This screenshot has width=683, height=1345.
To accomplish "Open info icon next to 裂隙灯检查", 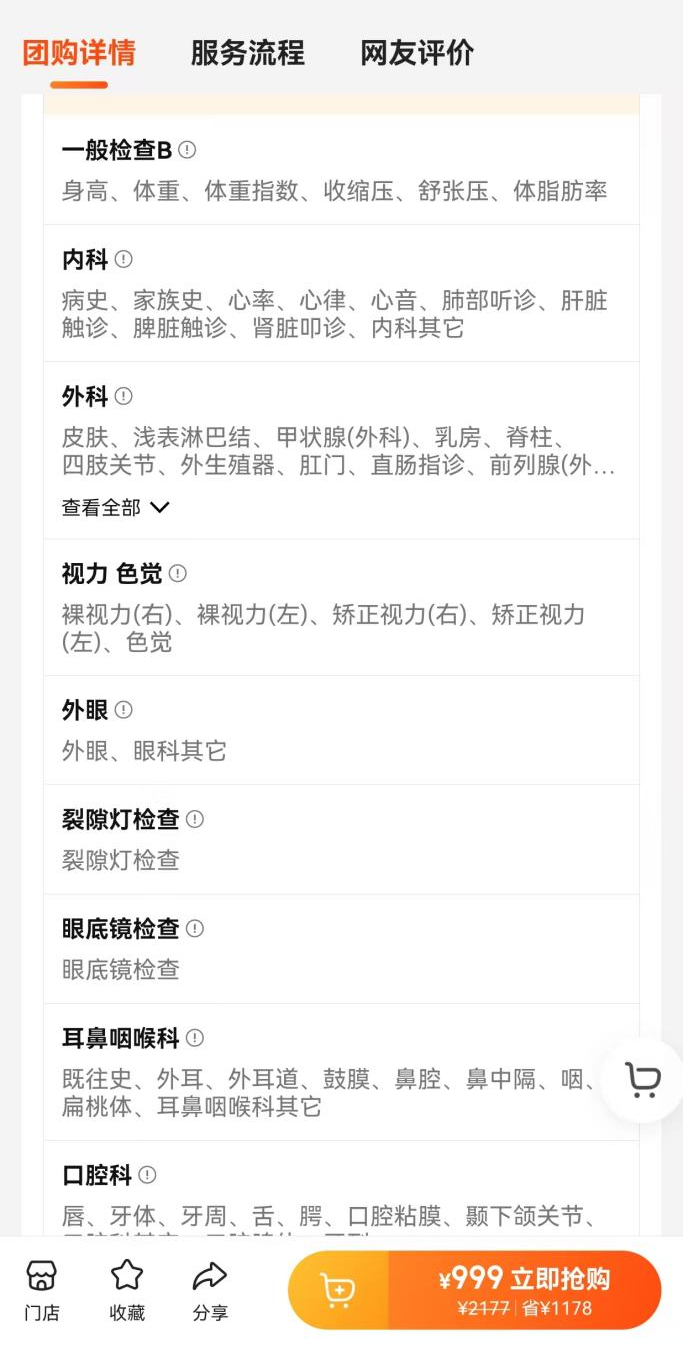I will tap(195, 819).
